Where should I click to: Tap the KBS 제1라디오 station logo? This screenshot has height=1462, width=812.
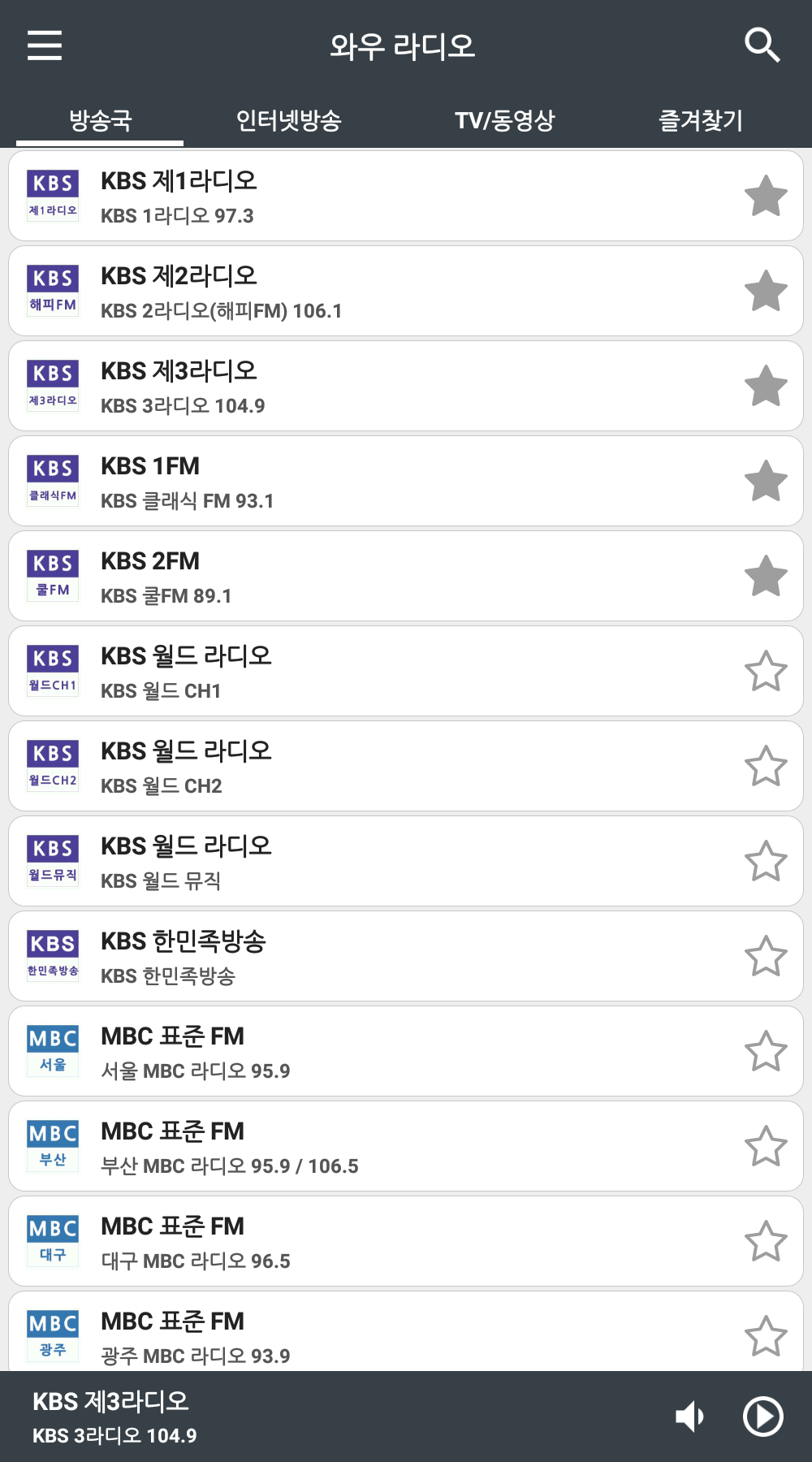tap(53, 194)
